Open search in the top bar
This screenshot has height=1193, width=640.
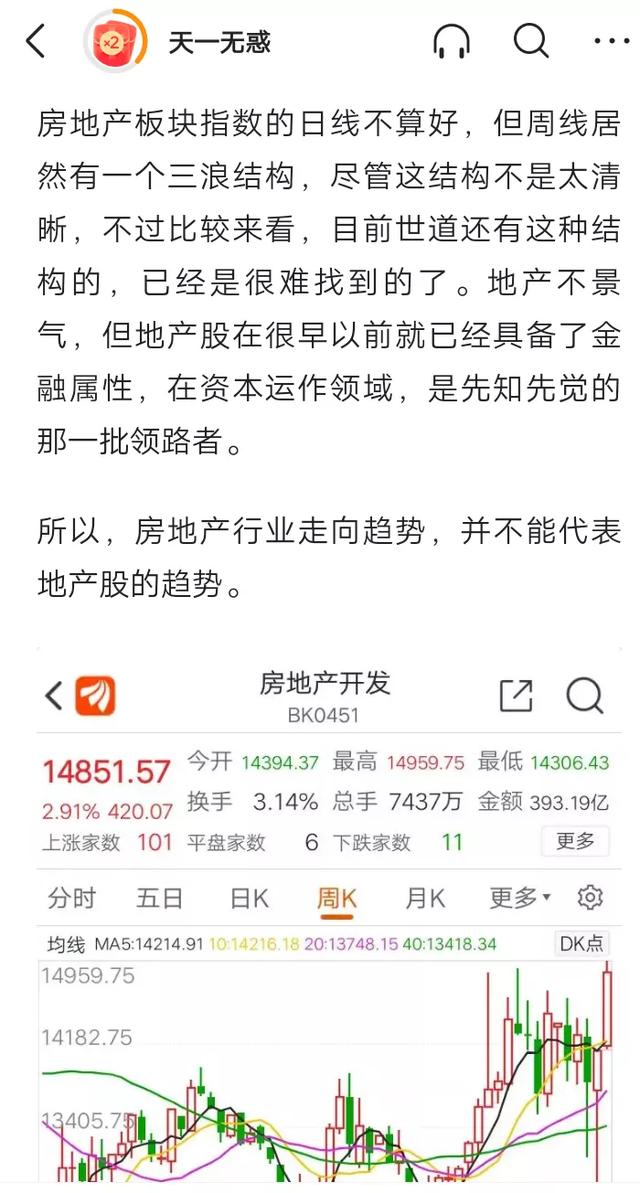pos(530,41)
